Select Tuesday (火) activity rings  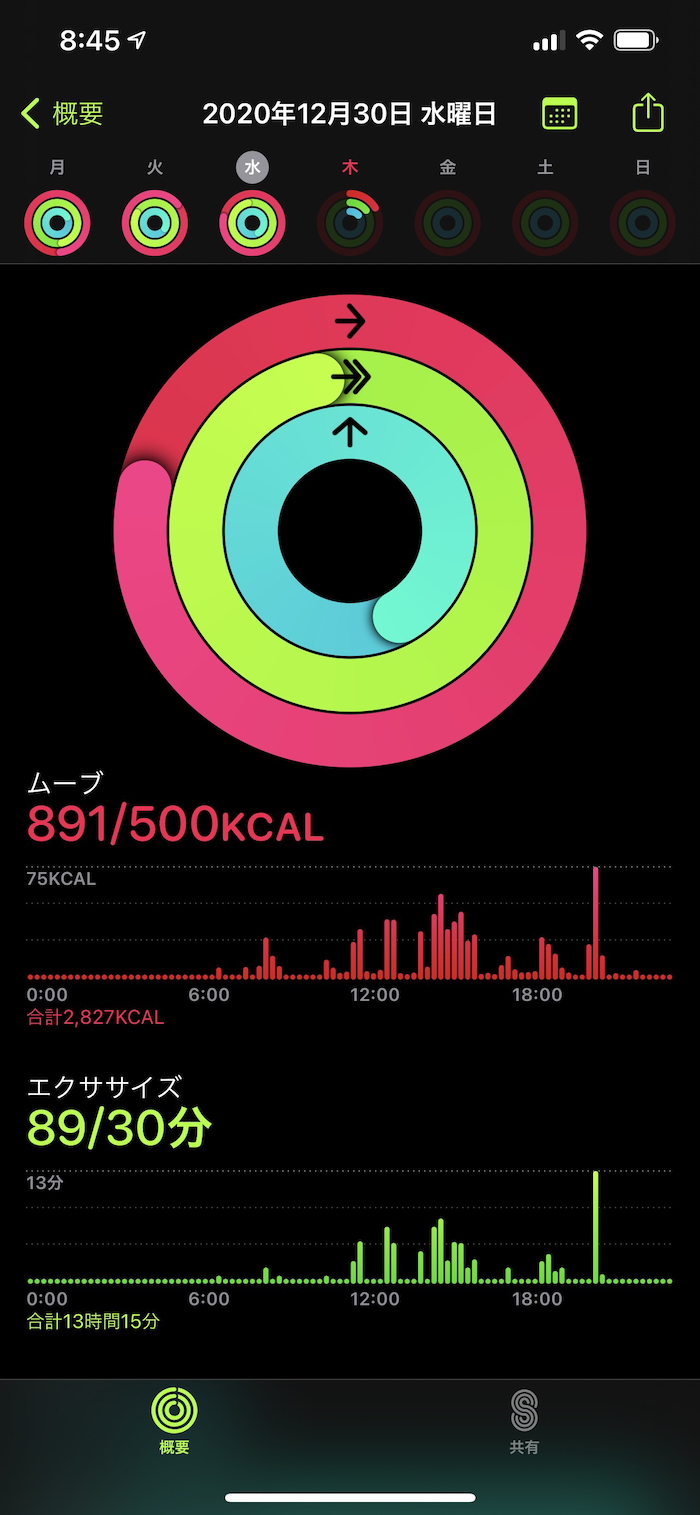point(155,221)
